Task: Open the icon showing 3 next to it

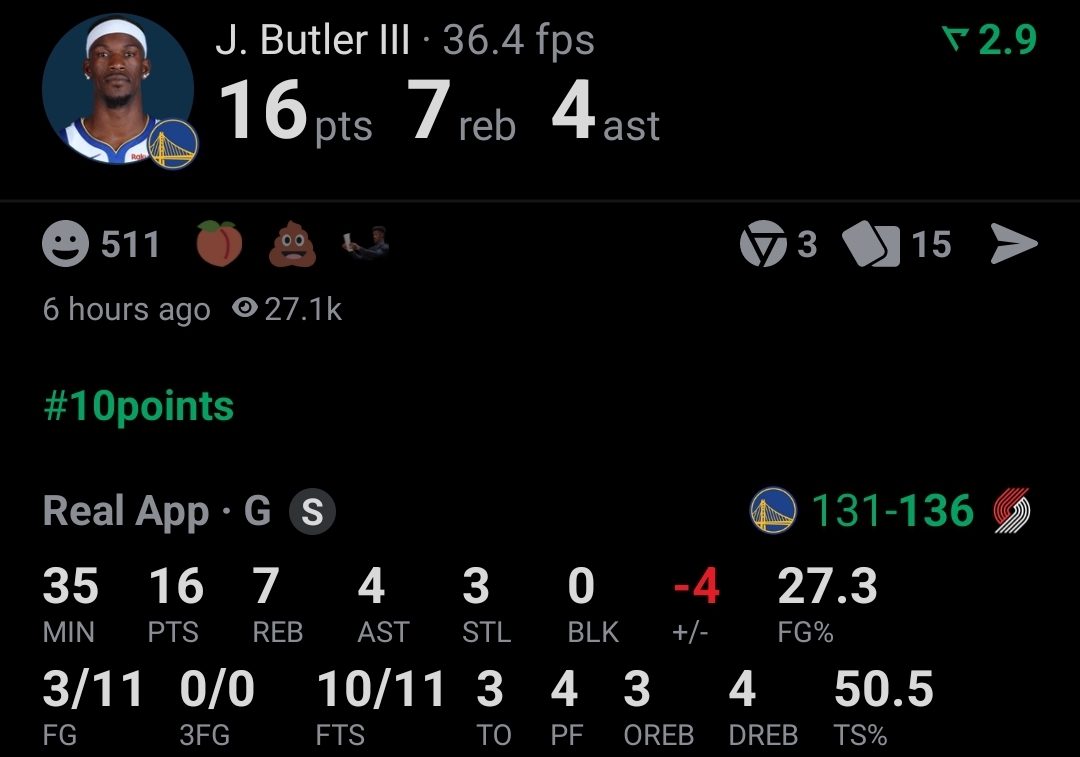Action: point(778,244)
